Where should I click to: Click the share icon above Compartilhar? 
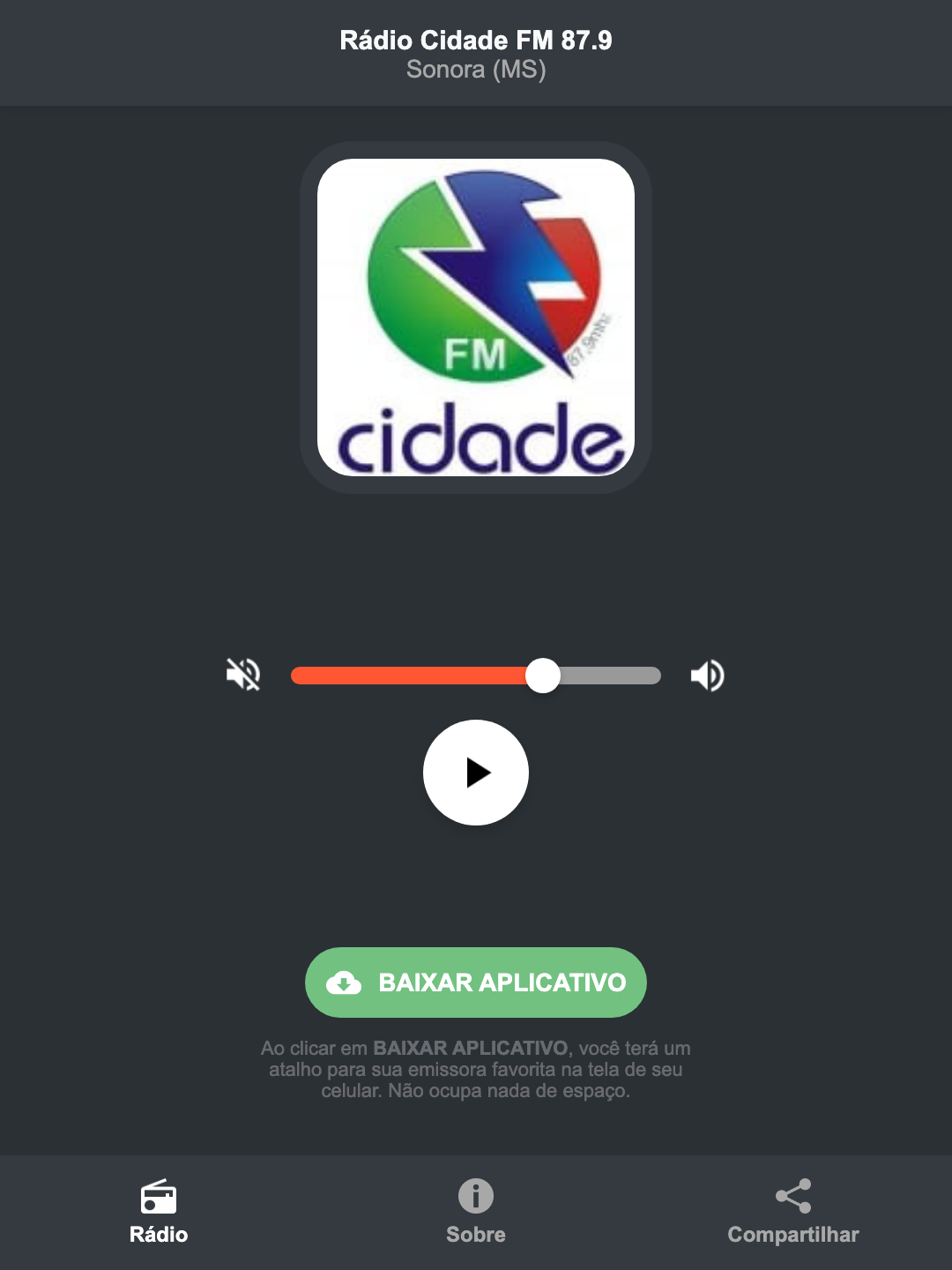792,1196
